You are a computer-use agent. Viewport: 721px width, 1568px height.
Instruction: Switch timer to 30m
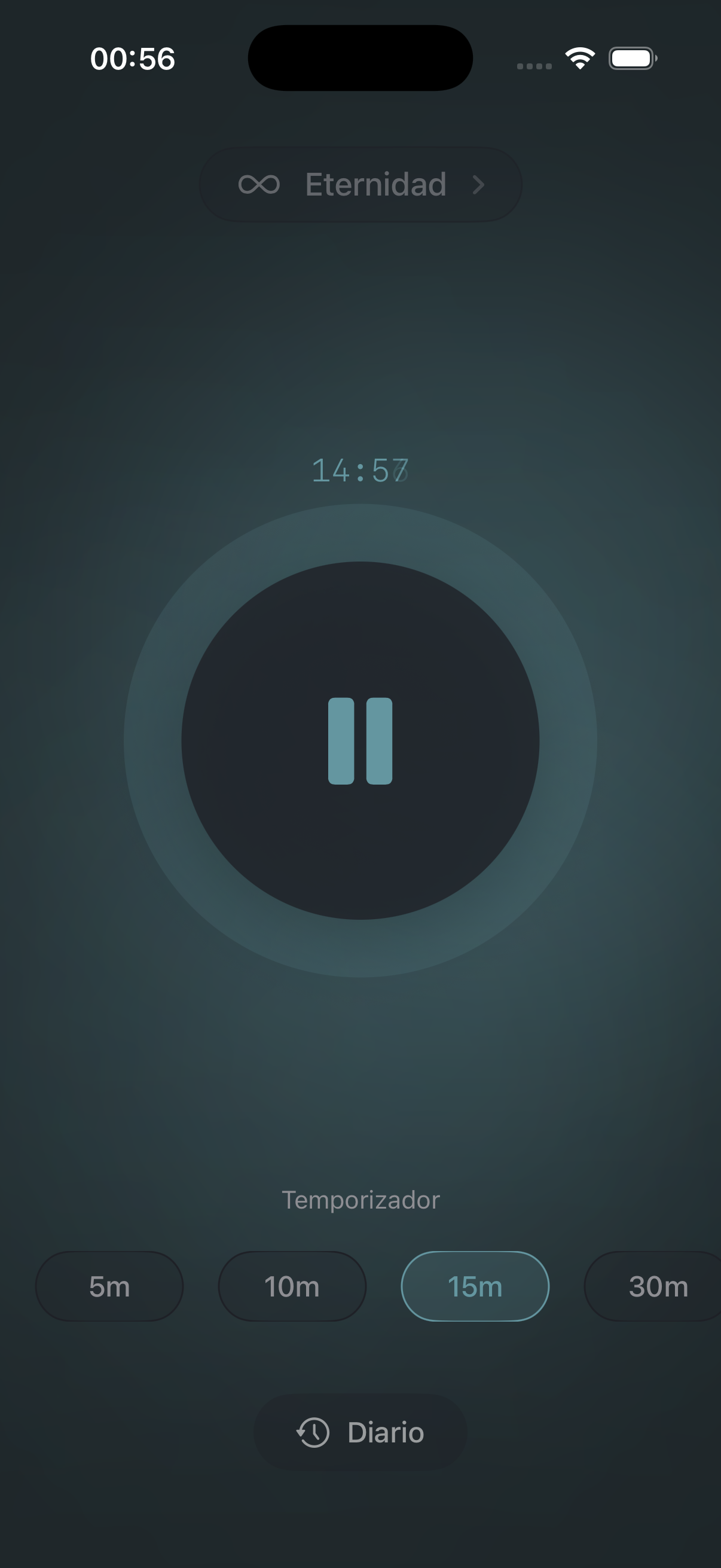coord(654,1286)
